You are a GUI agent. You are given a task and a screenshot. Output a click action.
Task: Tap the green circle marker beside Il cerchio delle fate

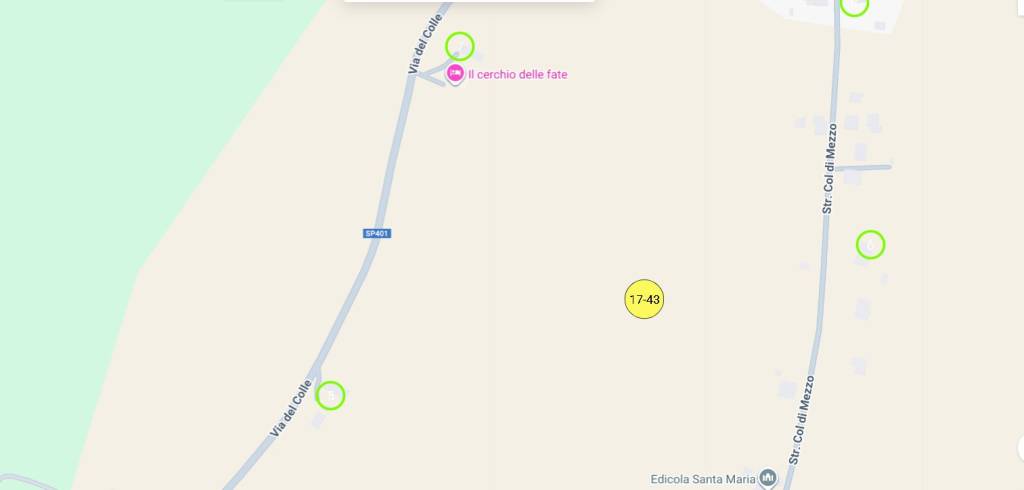(x=459, y=46)
